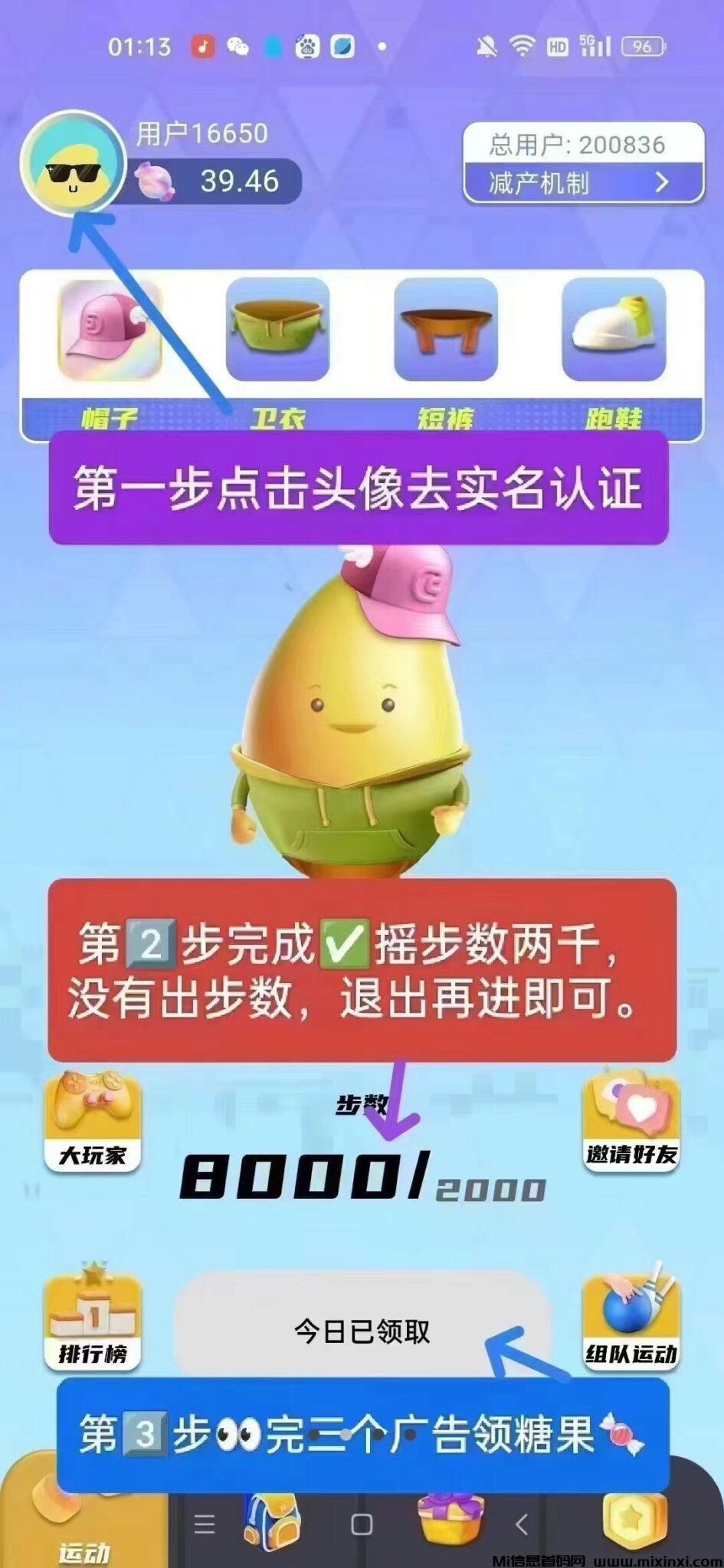Select the 帽子 hat item
The height and width of the screenshot is (1568, 724).
pos(110,330)
